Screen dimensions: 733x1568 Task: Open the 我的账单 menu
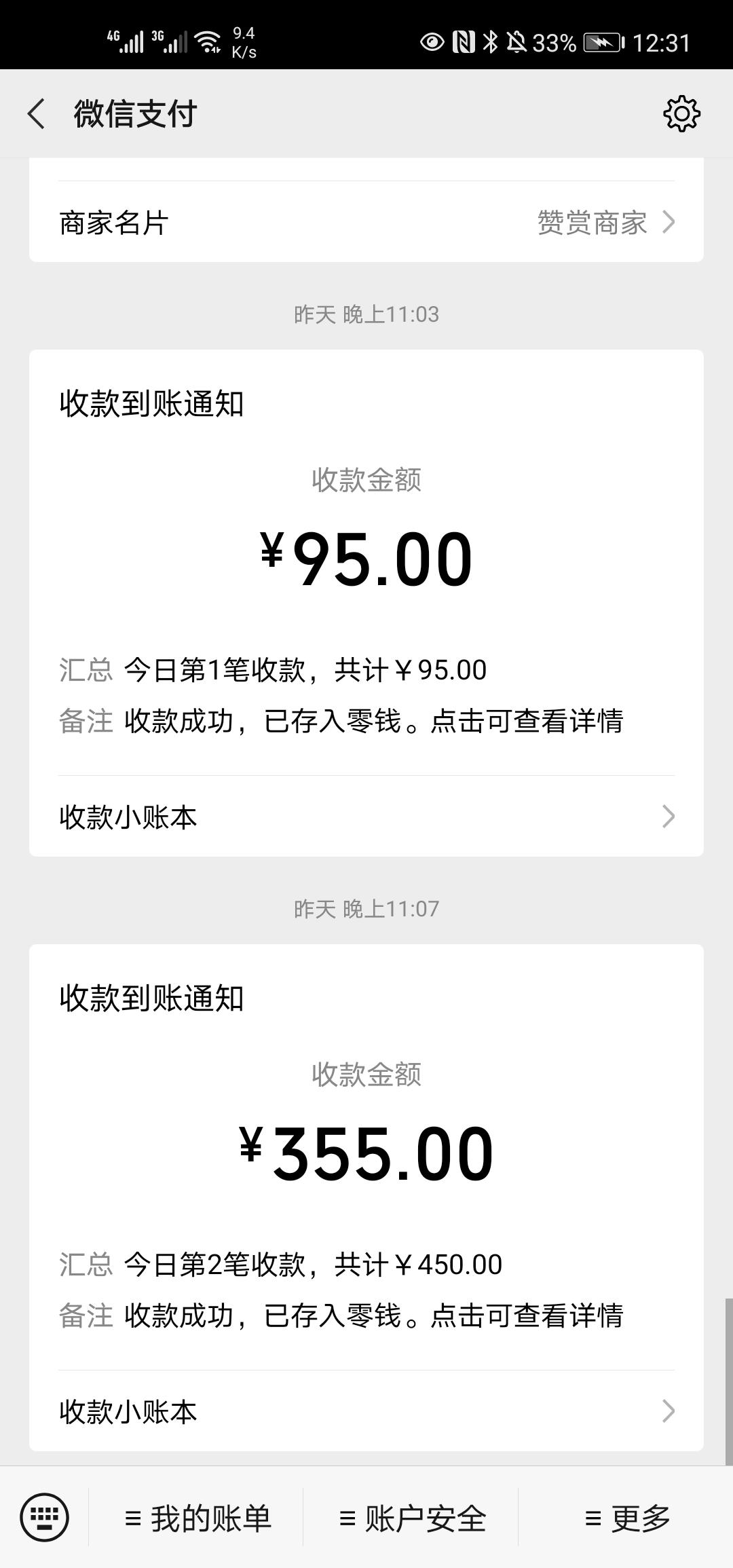click(198, 1518)
